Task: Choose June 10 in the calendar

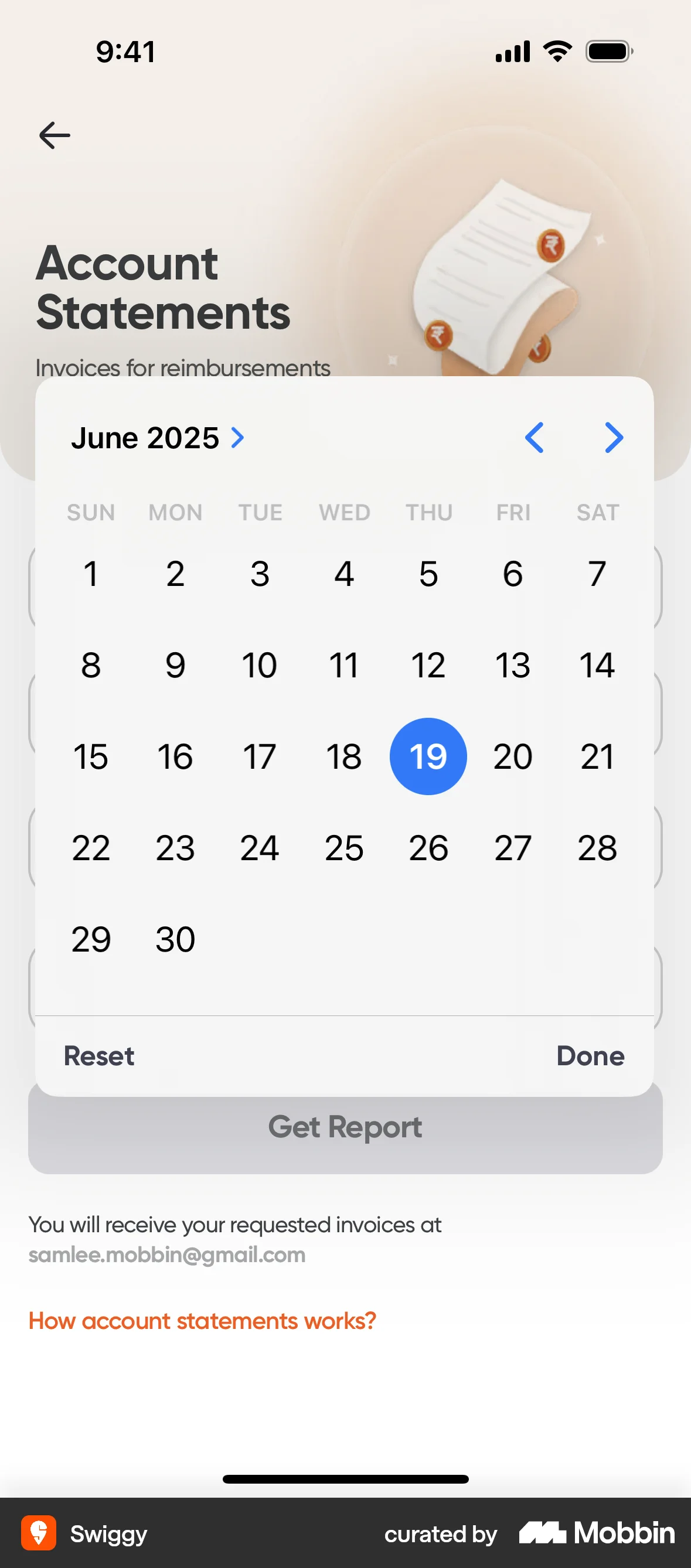Action: tap(260, 664)
